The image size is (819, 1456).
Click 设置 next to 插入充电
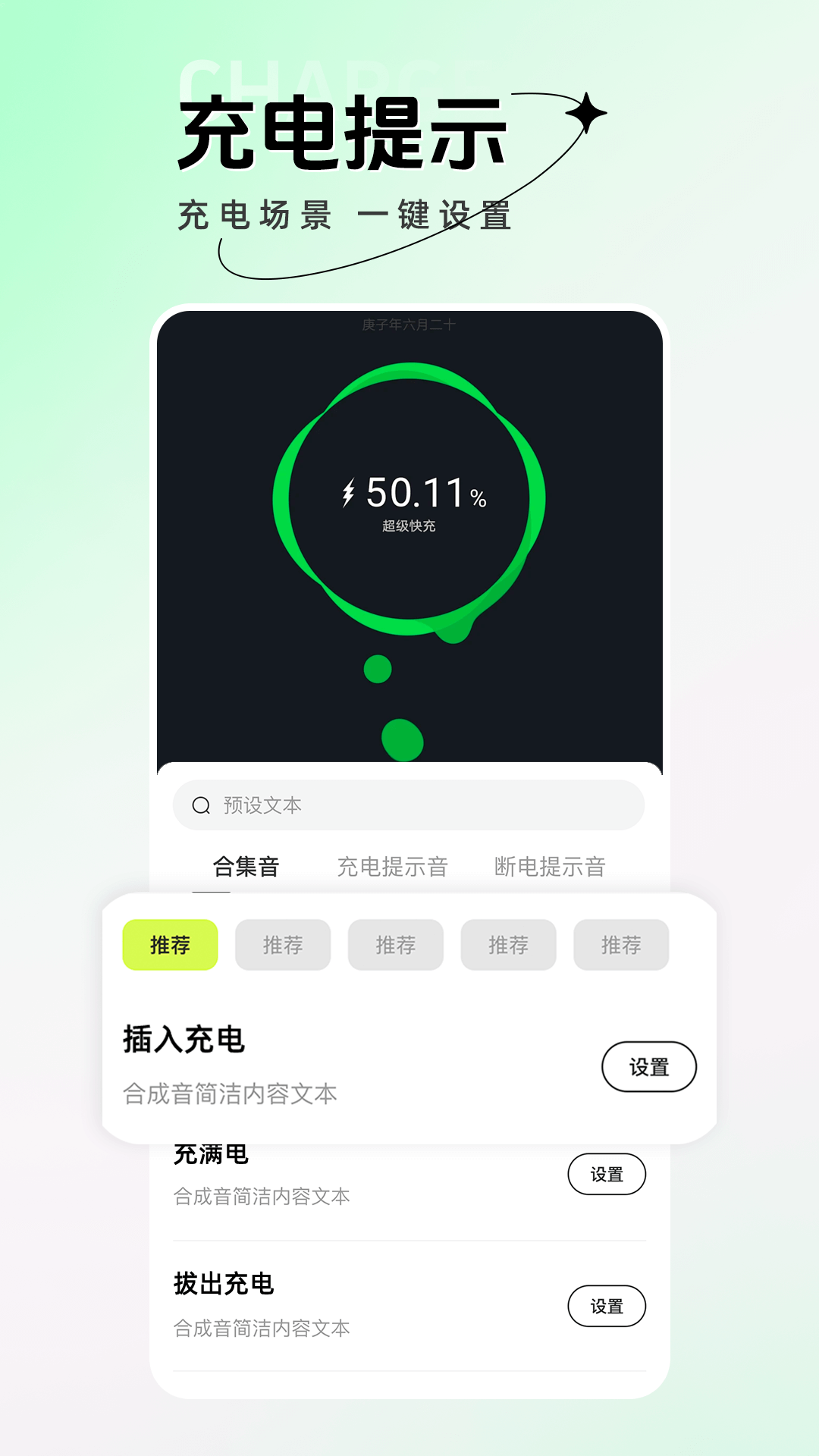650,1066
